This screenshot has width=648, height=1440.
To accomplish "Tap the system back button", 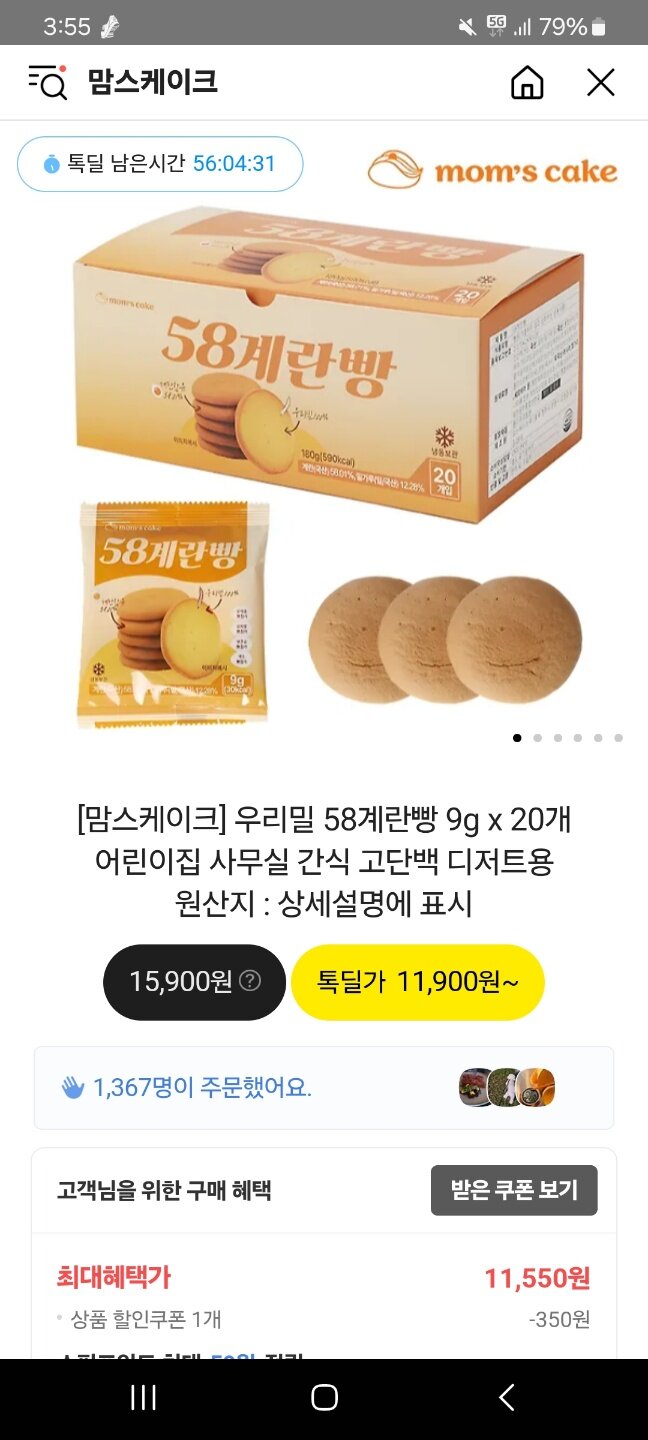I will point(506,1397).
